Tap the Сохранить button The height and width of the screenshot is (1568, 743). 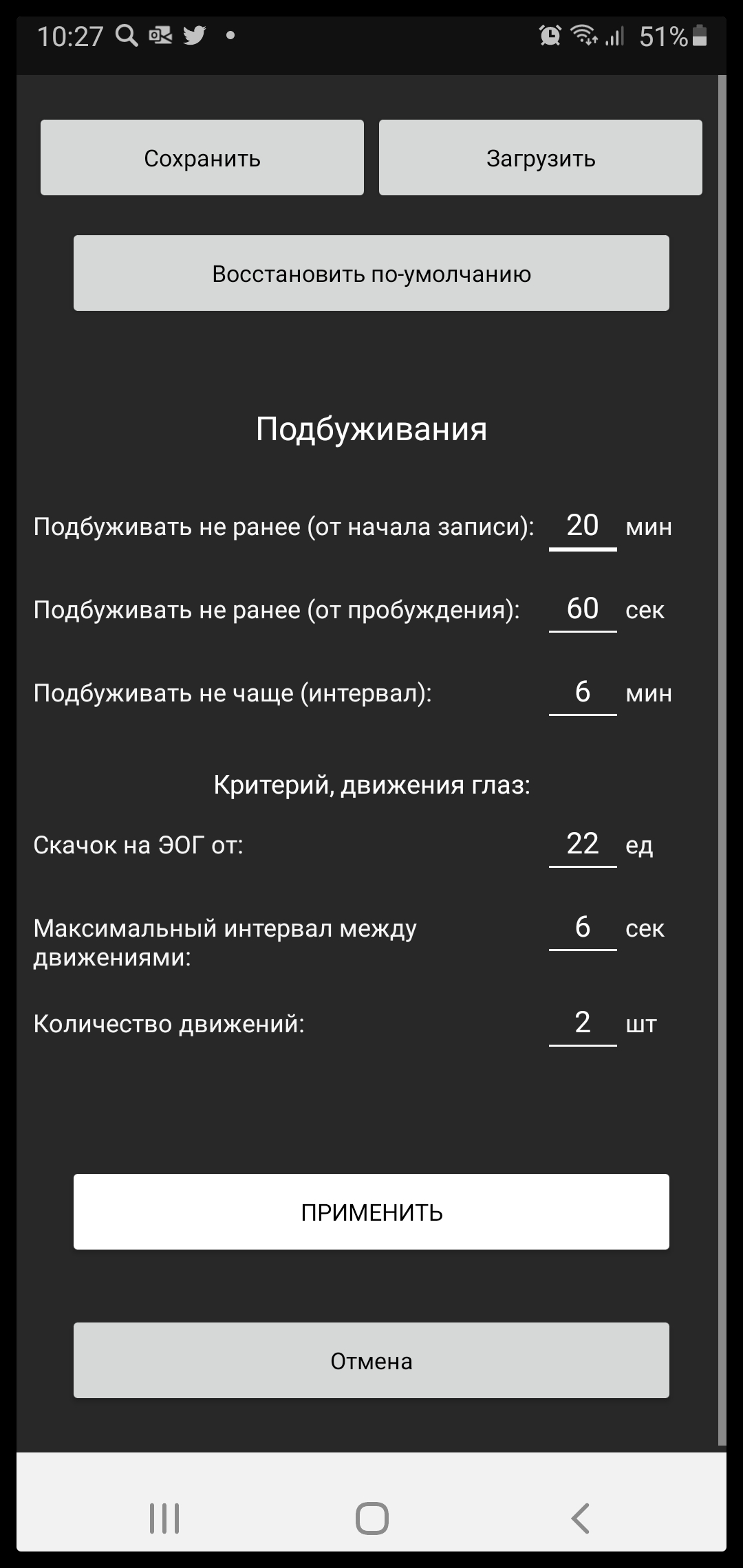(x=202, y=157)
